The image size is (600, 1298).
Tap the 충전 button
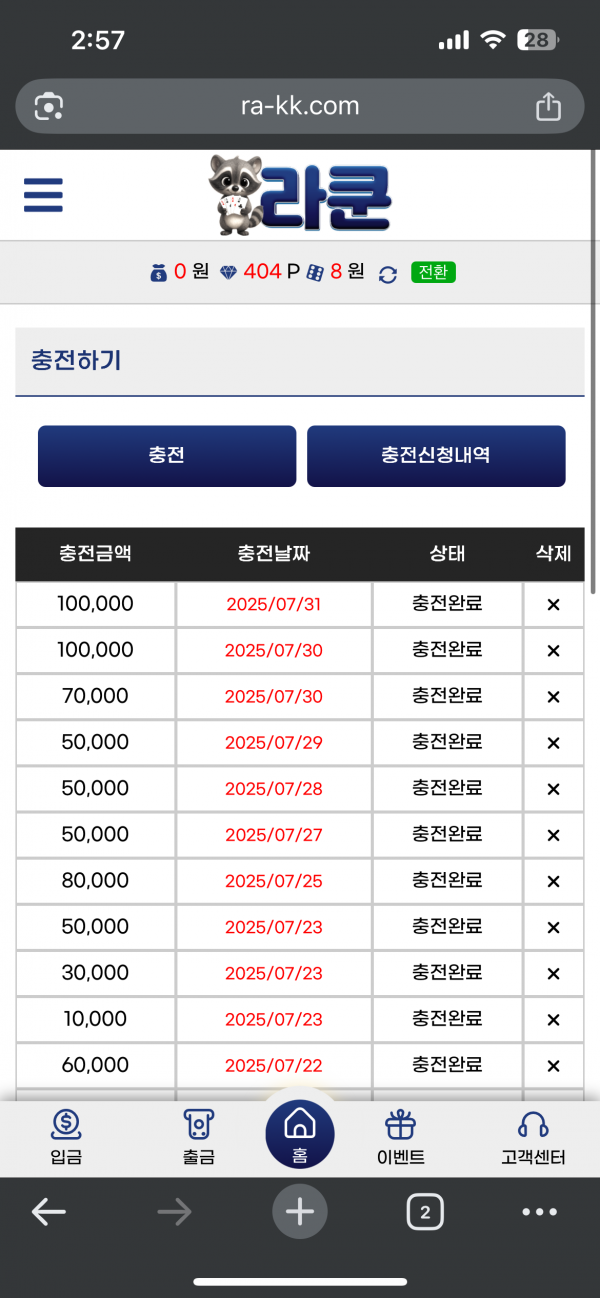click(x=167, y=456)
